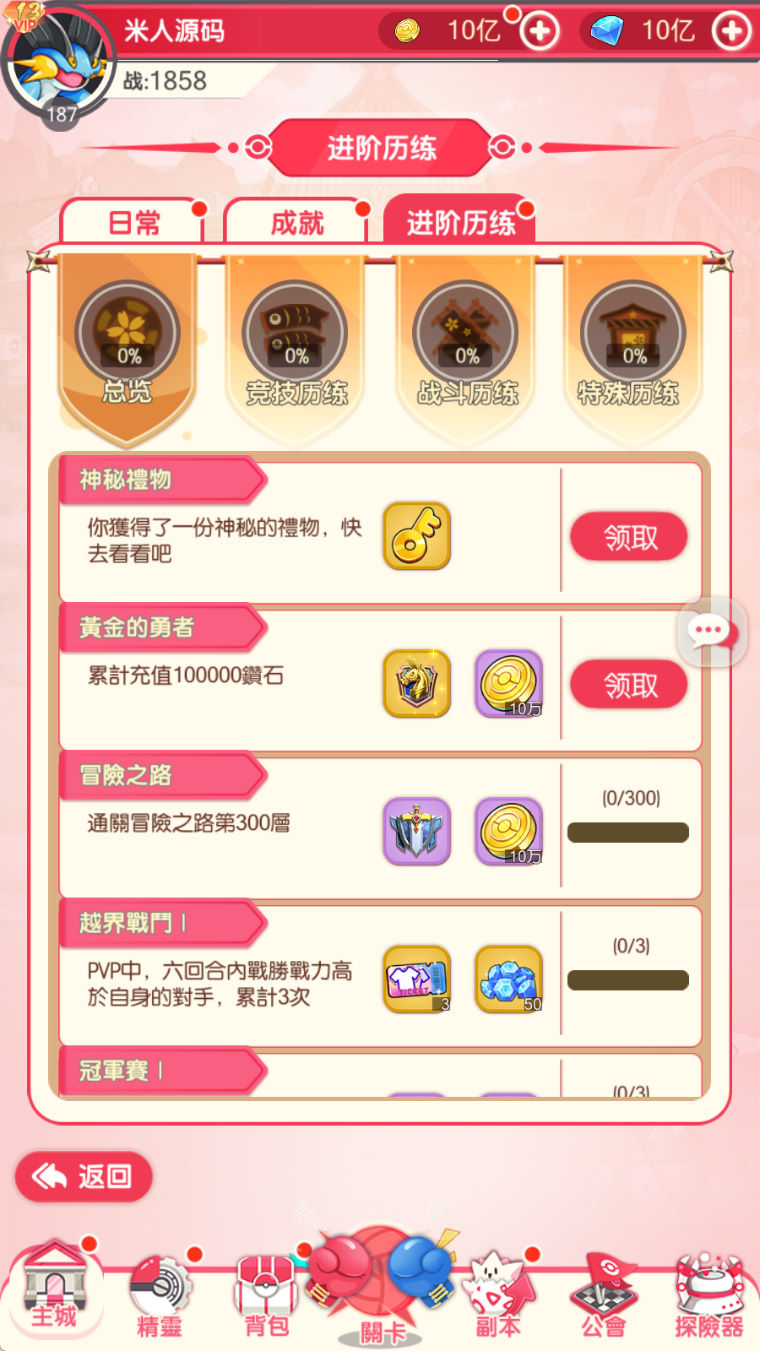
Task: Open the player avatar profile
Action: click(58, 60)
